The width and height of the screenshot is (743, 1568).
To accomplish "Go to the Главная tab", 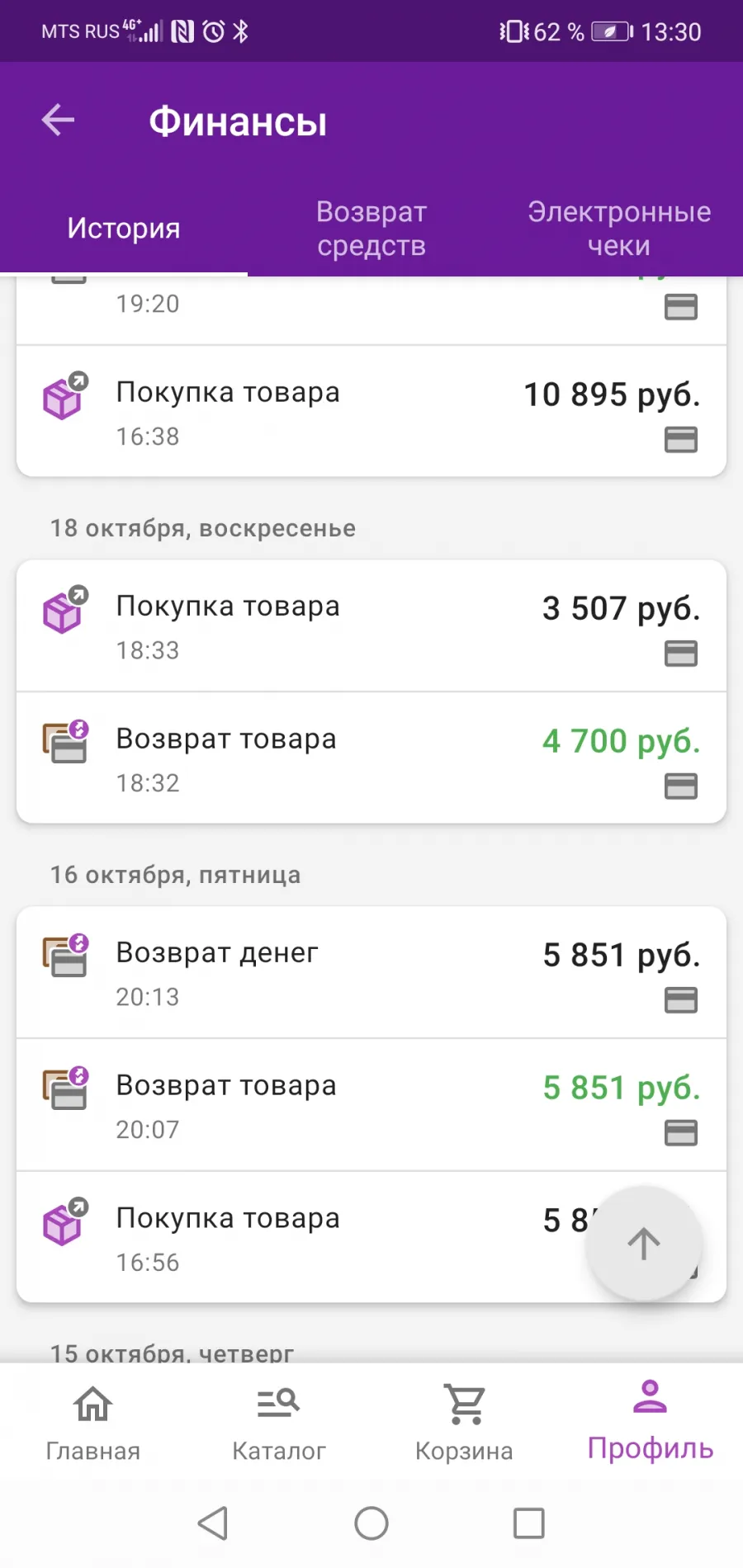I will click(x=93, y=1423).
